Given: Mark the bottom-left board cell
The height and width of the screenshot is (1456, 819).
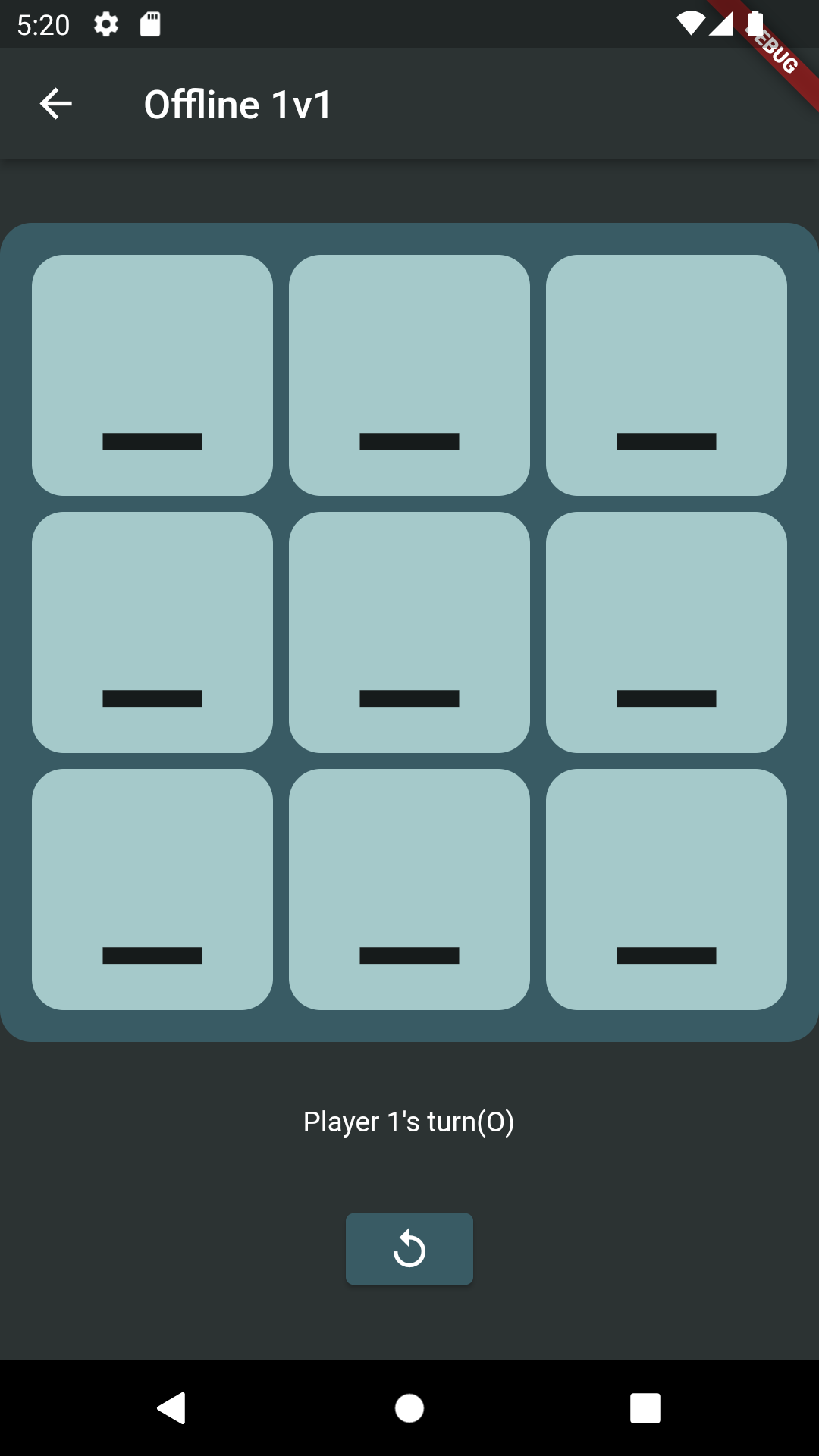Looking at the screenshot, I should pyautogui.click(x=152, y=890).
